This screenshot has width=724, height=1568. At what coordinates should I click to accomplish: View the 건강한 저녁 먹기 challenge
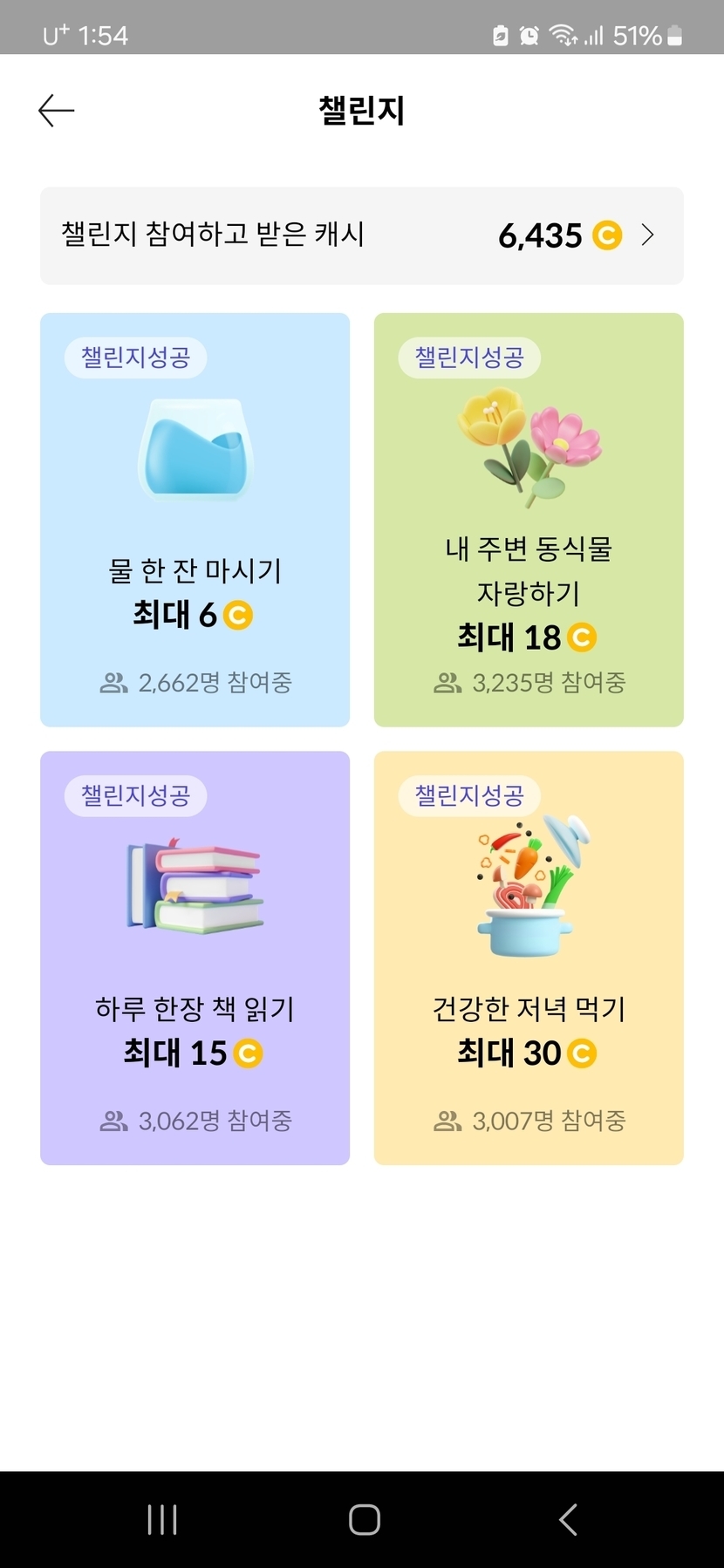(529, 958)
